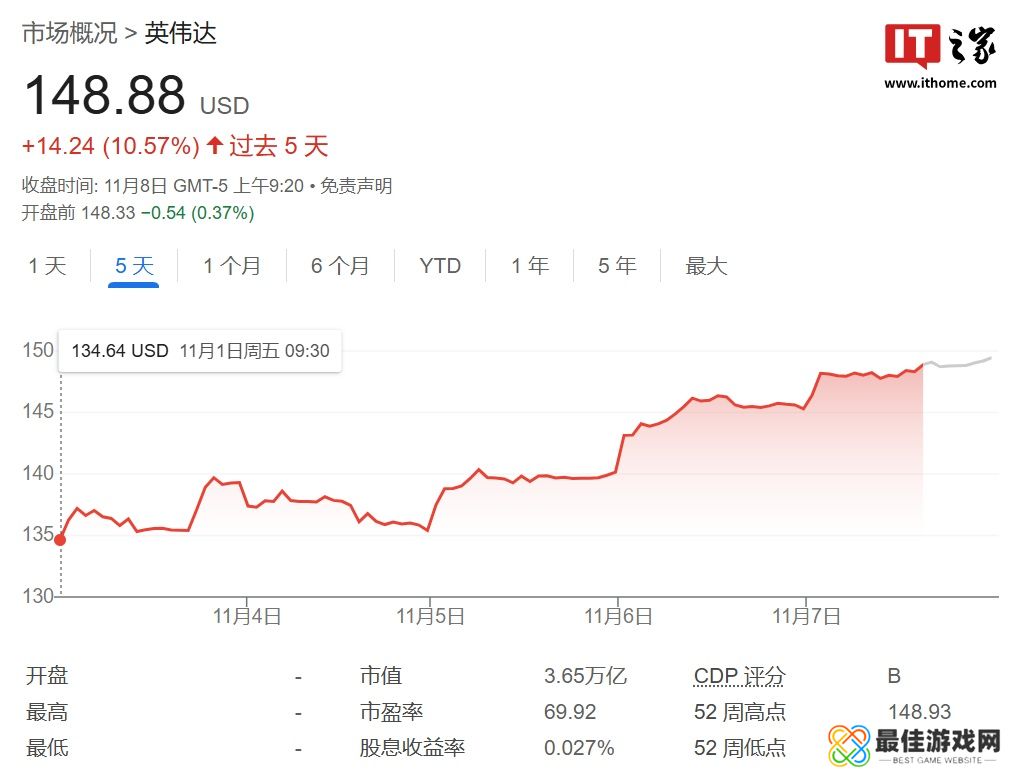Screen dimensions: 1014x771
Task: Tap the underlined CDP 评分 label
Action: pyautogui.click(x=739, y=677)
